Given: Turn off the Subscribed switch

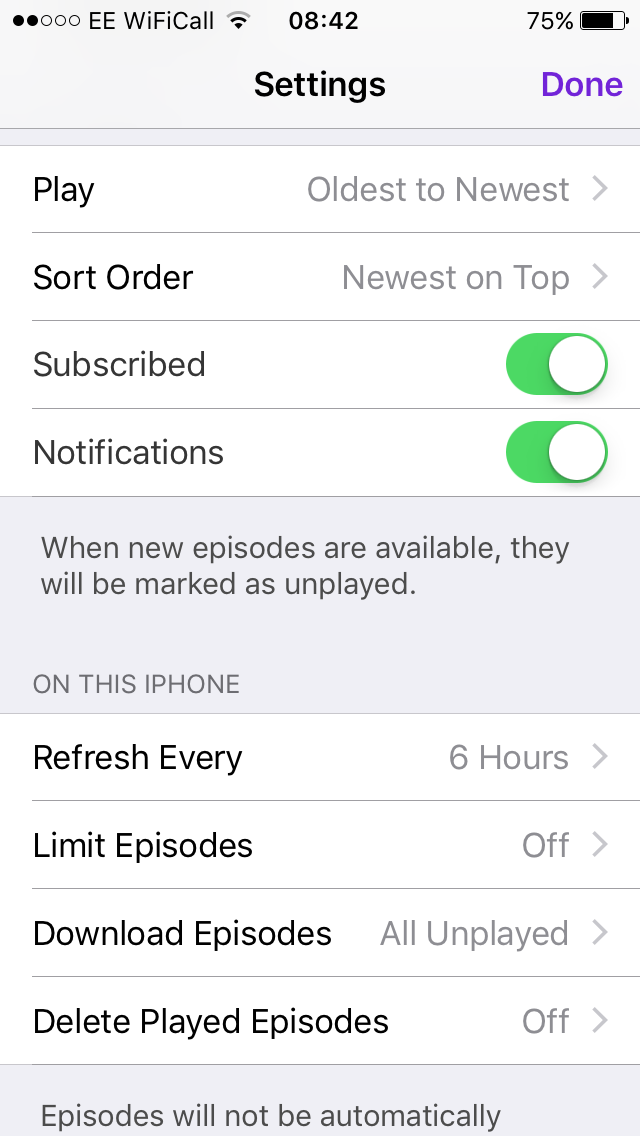Looking at the screenshot, I should click(557, 364).
